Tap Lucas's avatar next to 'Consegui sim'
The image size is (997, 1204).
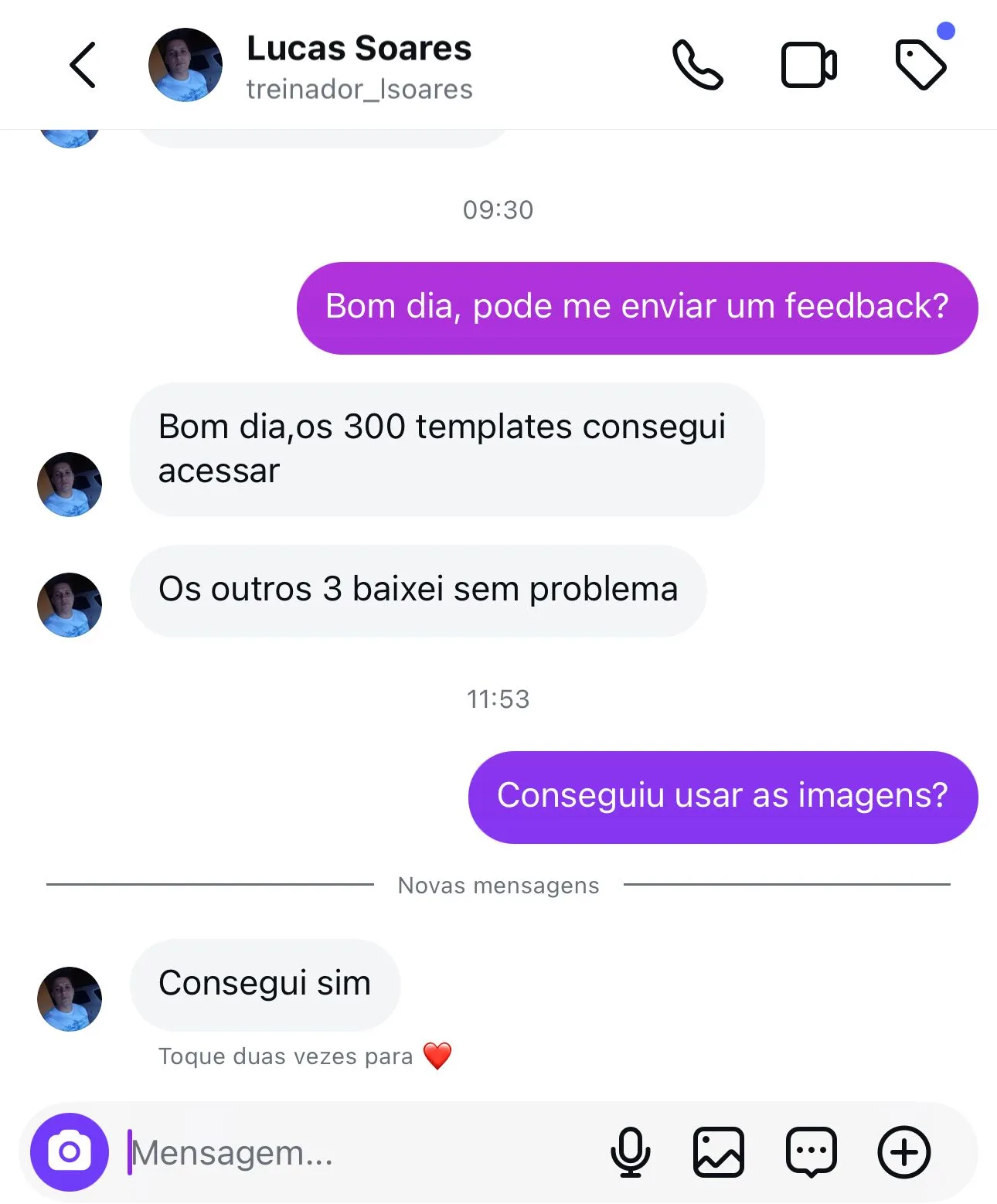(70, 998)
